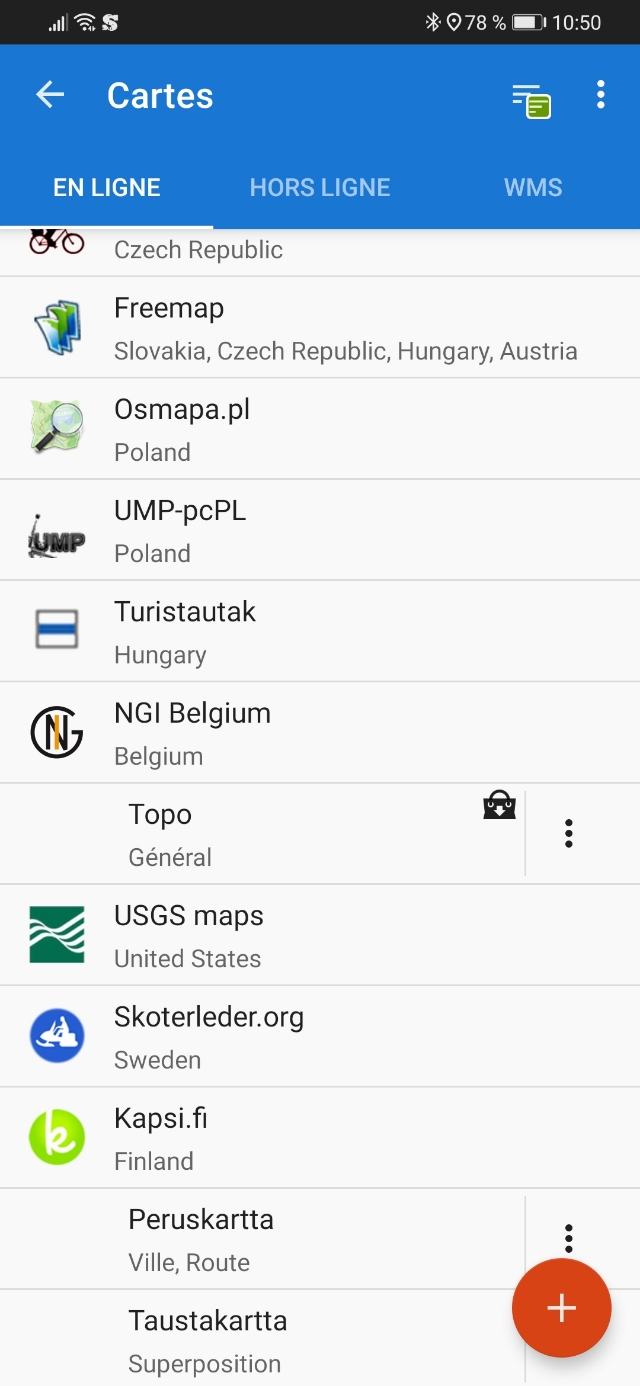Open Kapsi.fi Finland provider

(x=320, y=1138)
